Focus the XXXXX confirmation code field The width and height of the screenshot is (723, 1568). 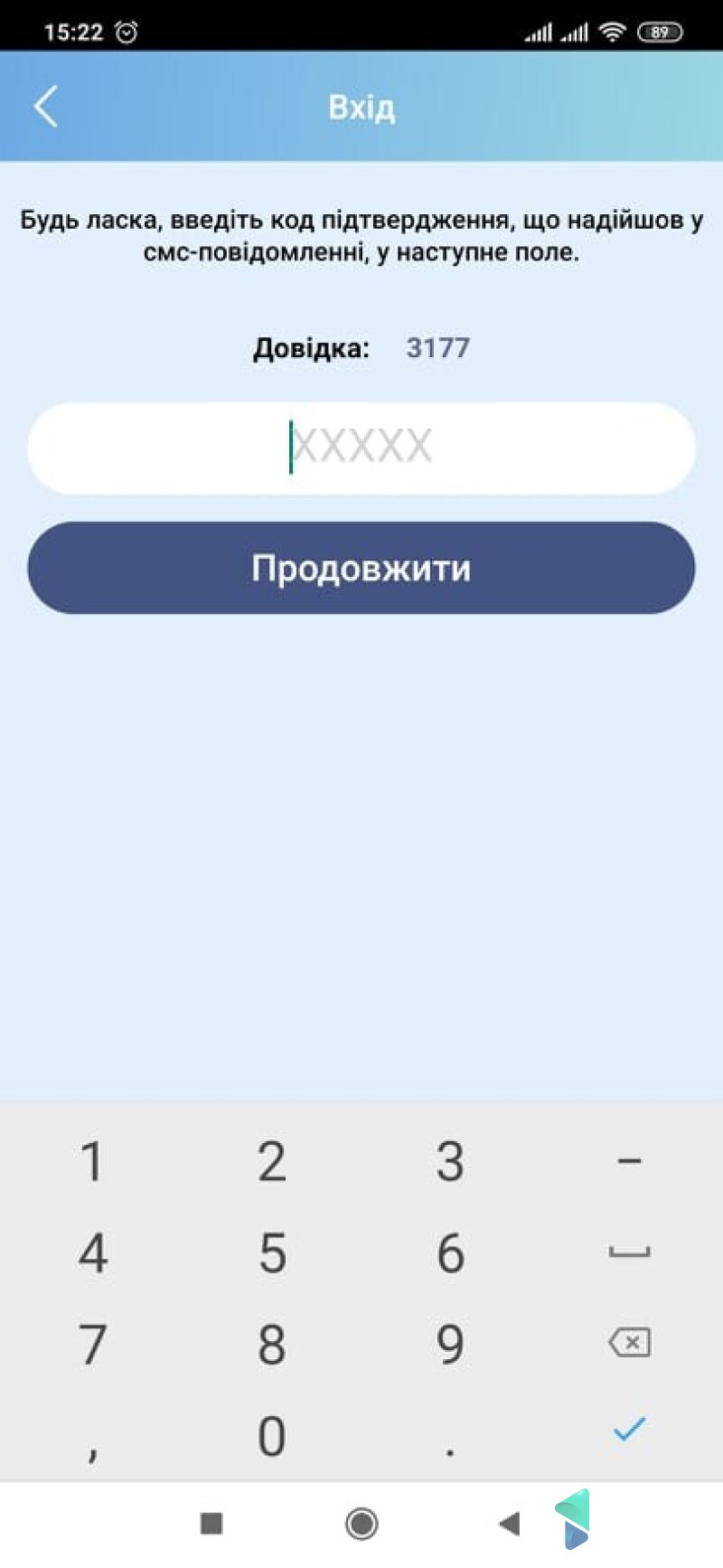361,448
